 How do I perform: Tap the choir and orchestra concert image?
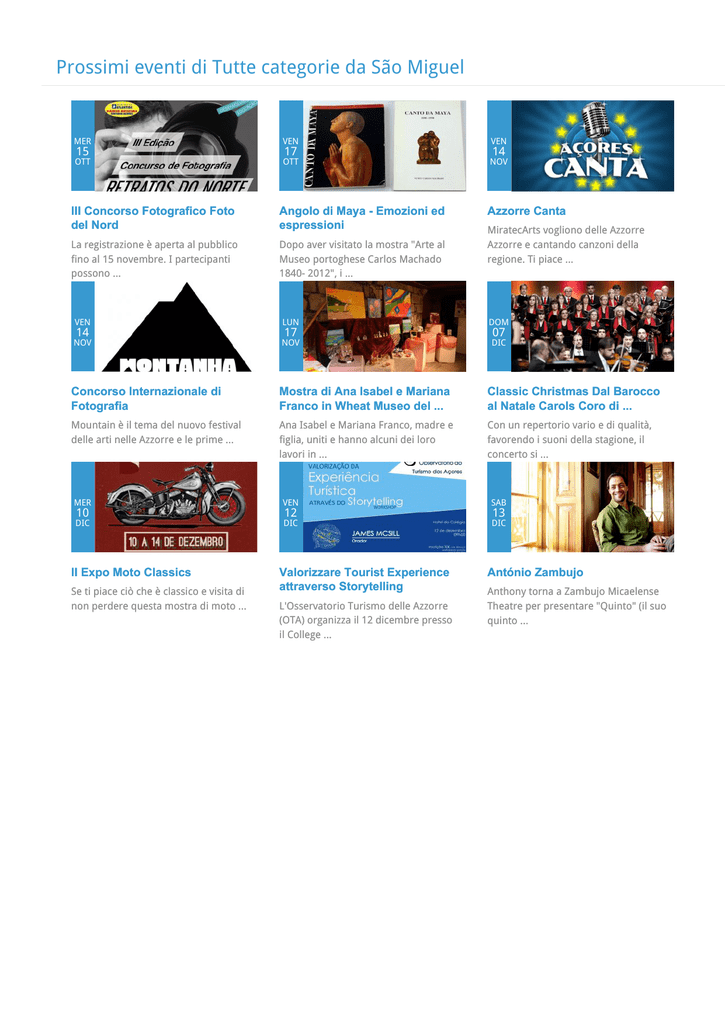[x=593, y=327]
